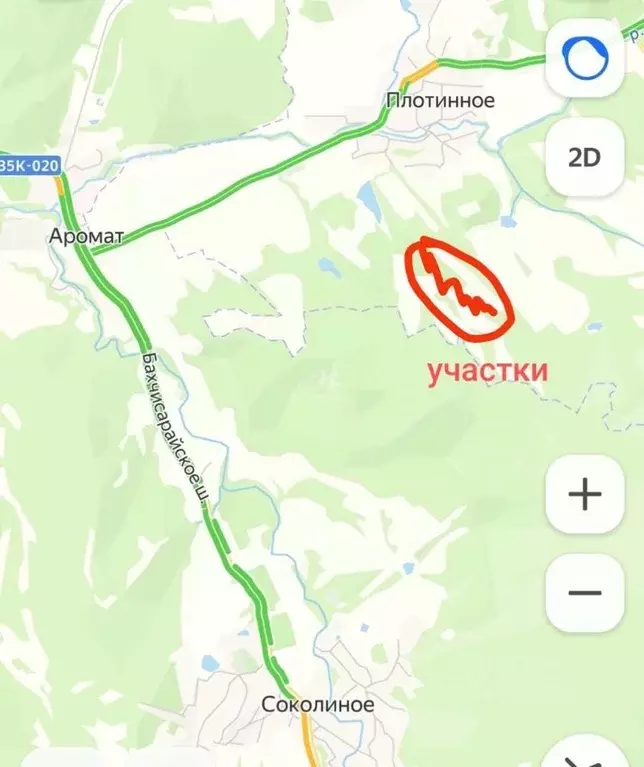Switch the map view with the 2D button
644x767 pixels.
(584, 158)
